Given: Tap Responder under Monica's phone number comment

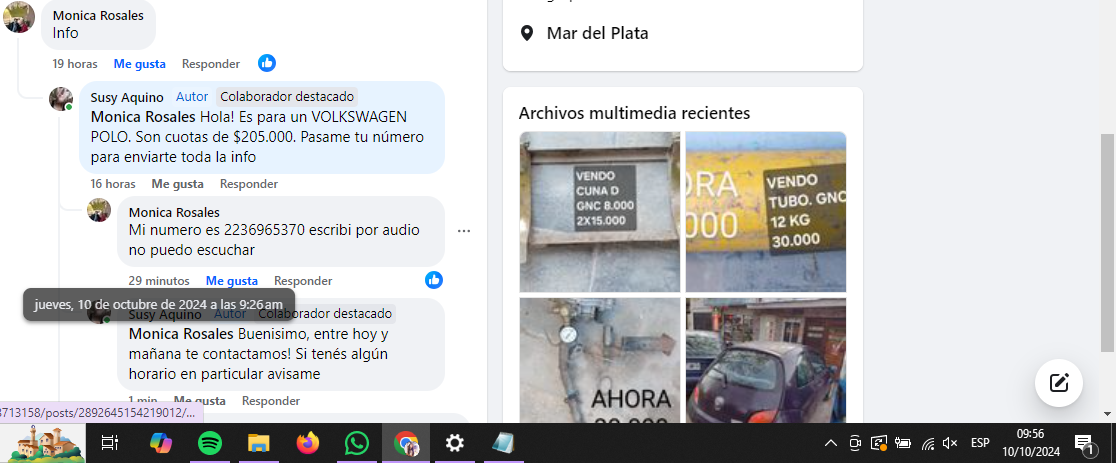Looking at the screenshot, I should [303, 281].
